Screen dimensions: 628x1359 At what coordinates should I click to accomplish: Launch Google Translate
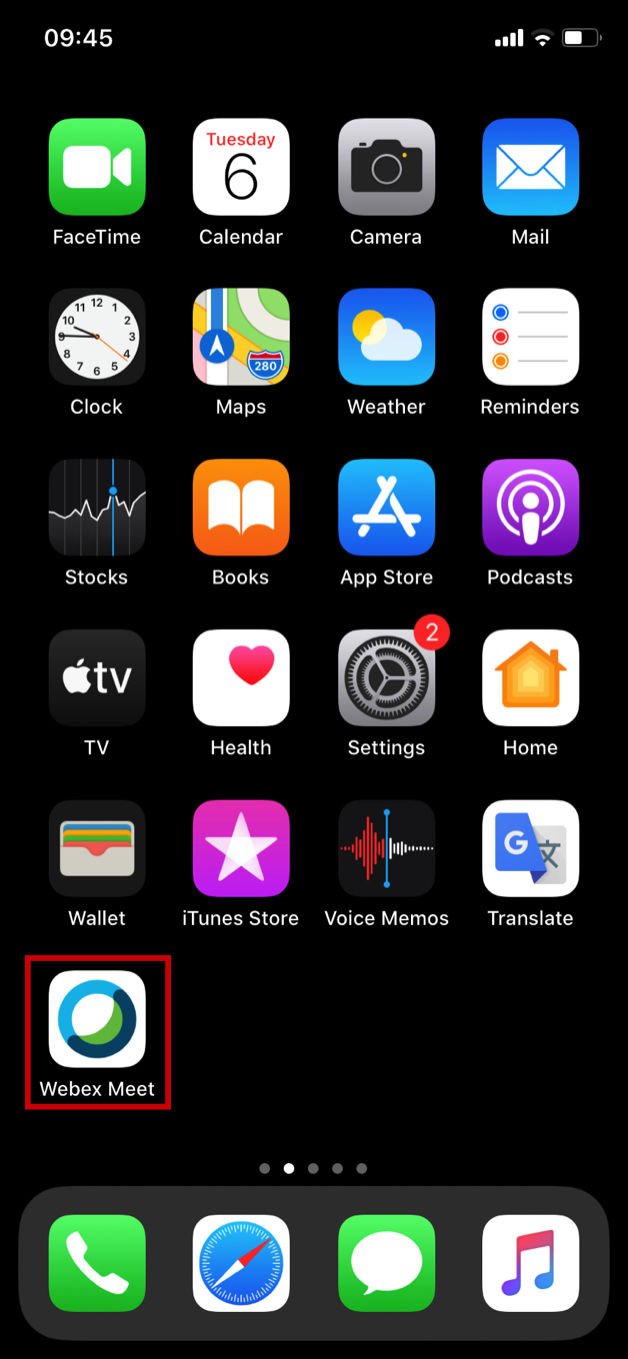tap(530, 848)
